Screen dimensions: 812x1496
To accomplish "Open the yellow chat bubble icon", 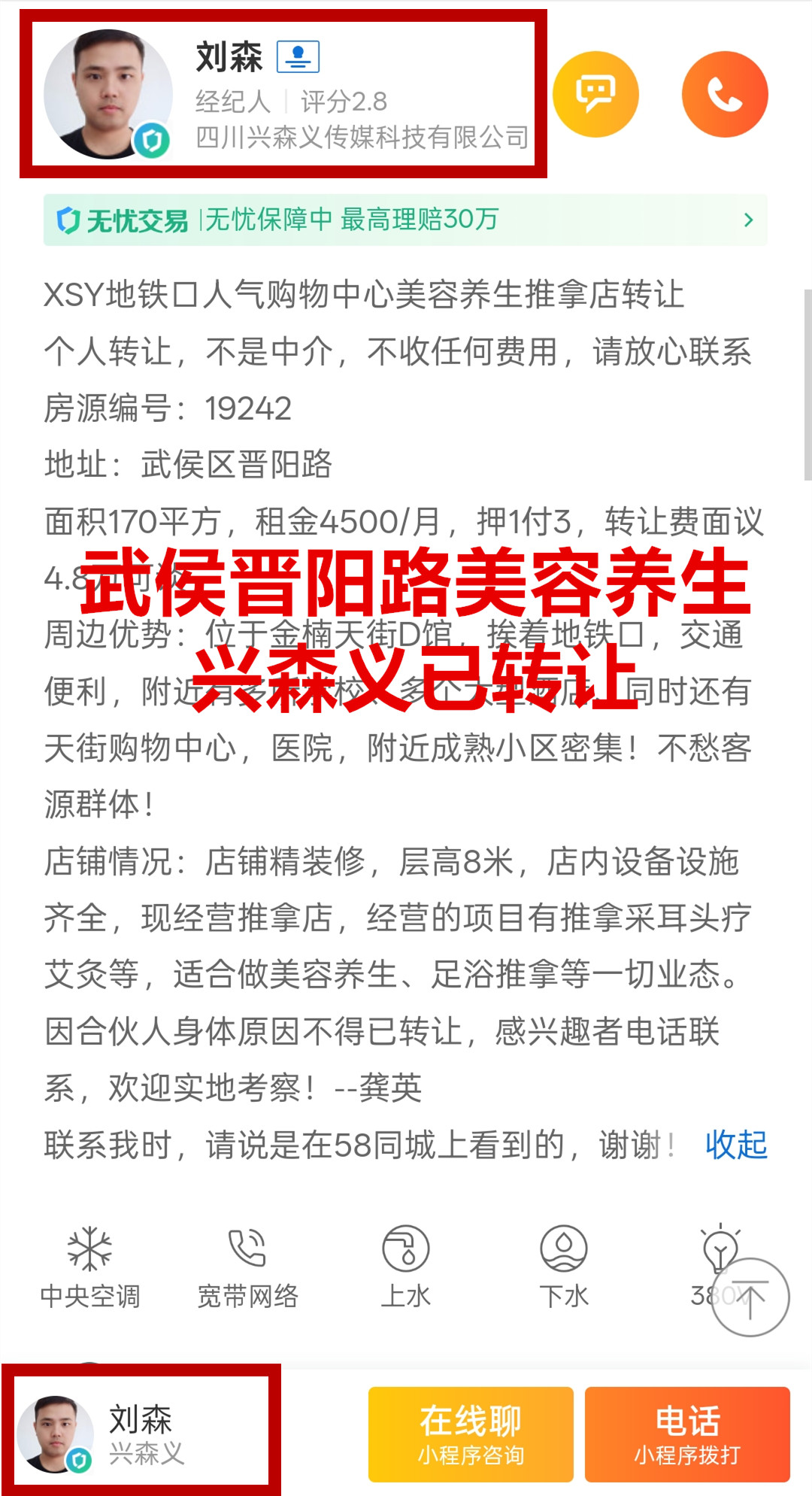I will pos(595,94).
